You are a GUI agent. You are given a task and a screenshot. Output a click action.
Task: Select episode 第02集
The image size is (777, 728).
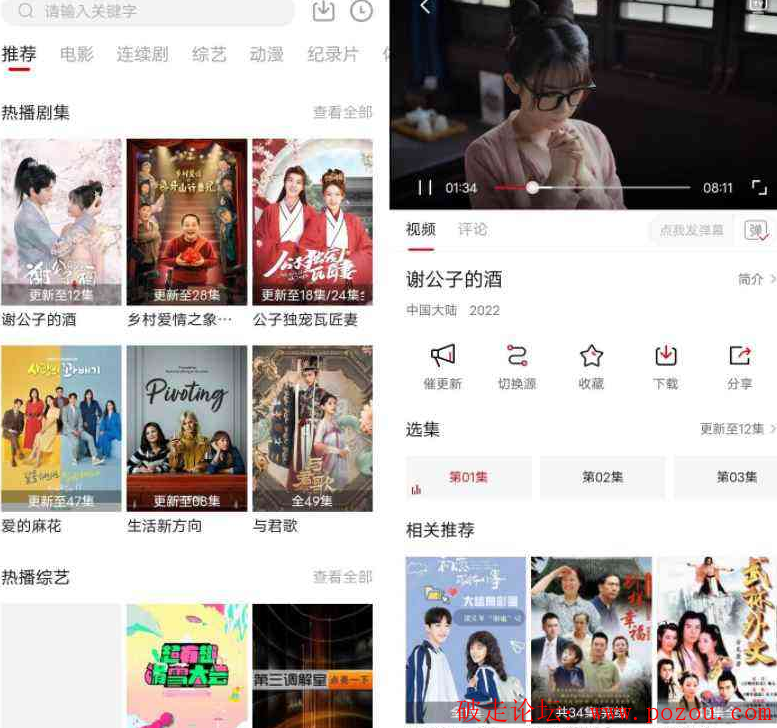tap(602, 477)
